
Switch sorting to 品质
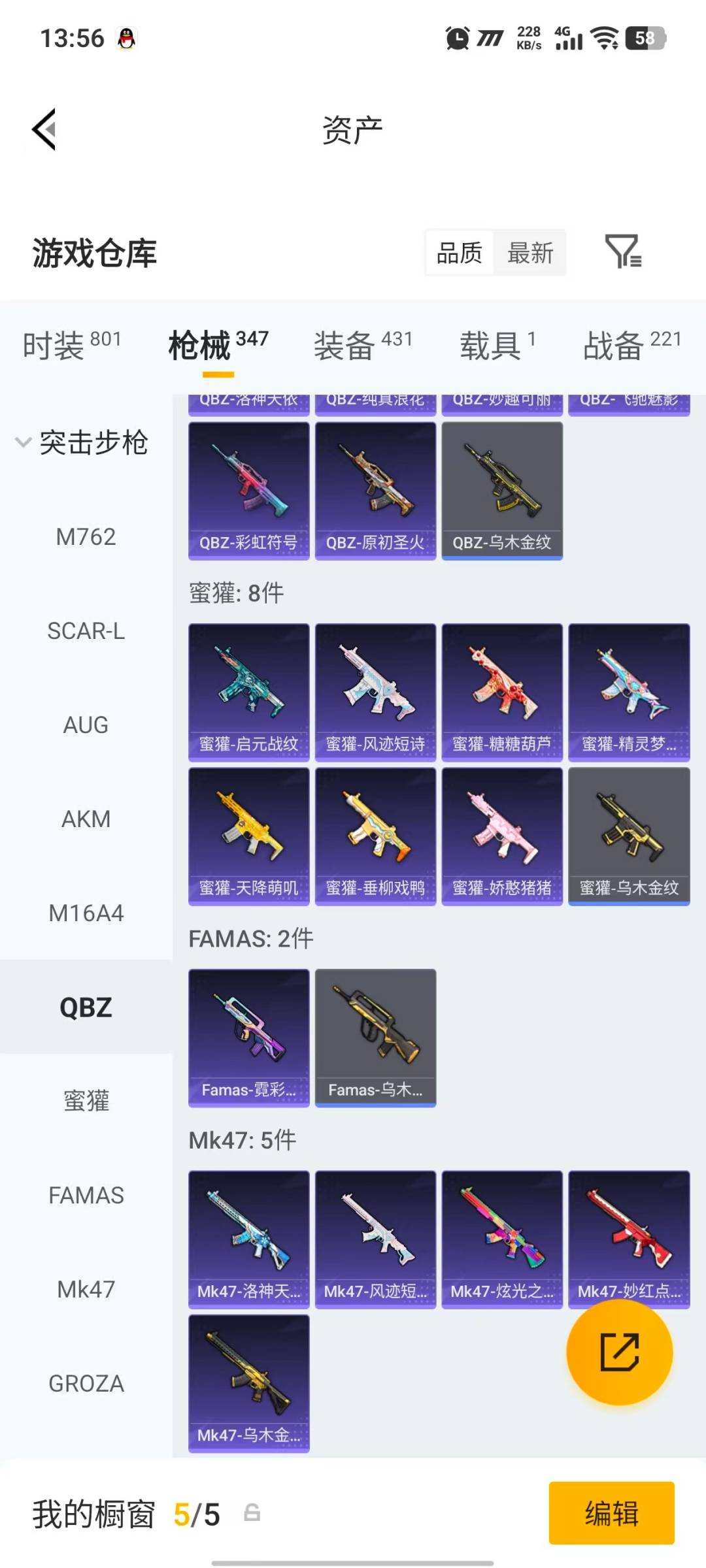458,253
